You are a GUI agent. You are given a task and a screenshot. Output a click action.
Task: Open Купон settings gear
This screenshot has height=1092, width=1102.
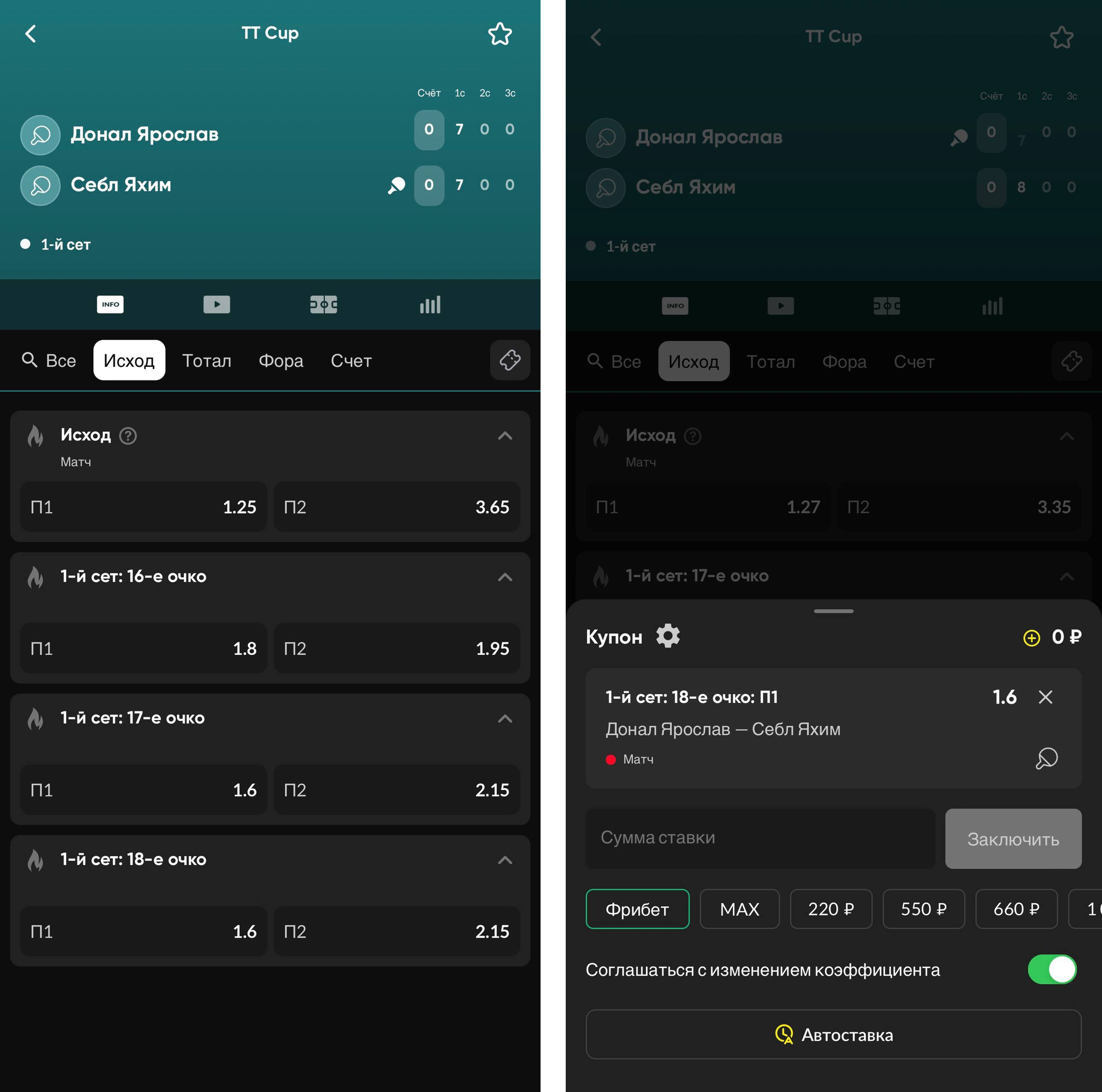(x=667, y=636)
